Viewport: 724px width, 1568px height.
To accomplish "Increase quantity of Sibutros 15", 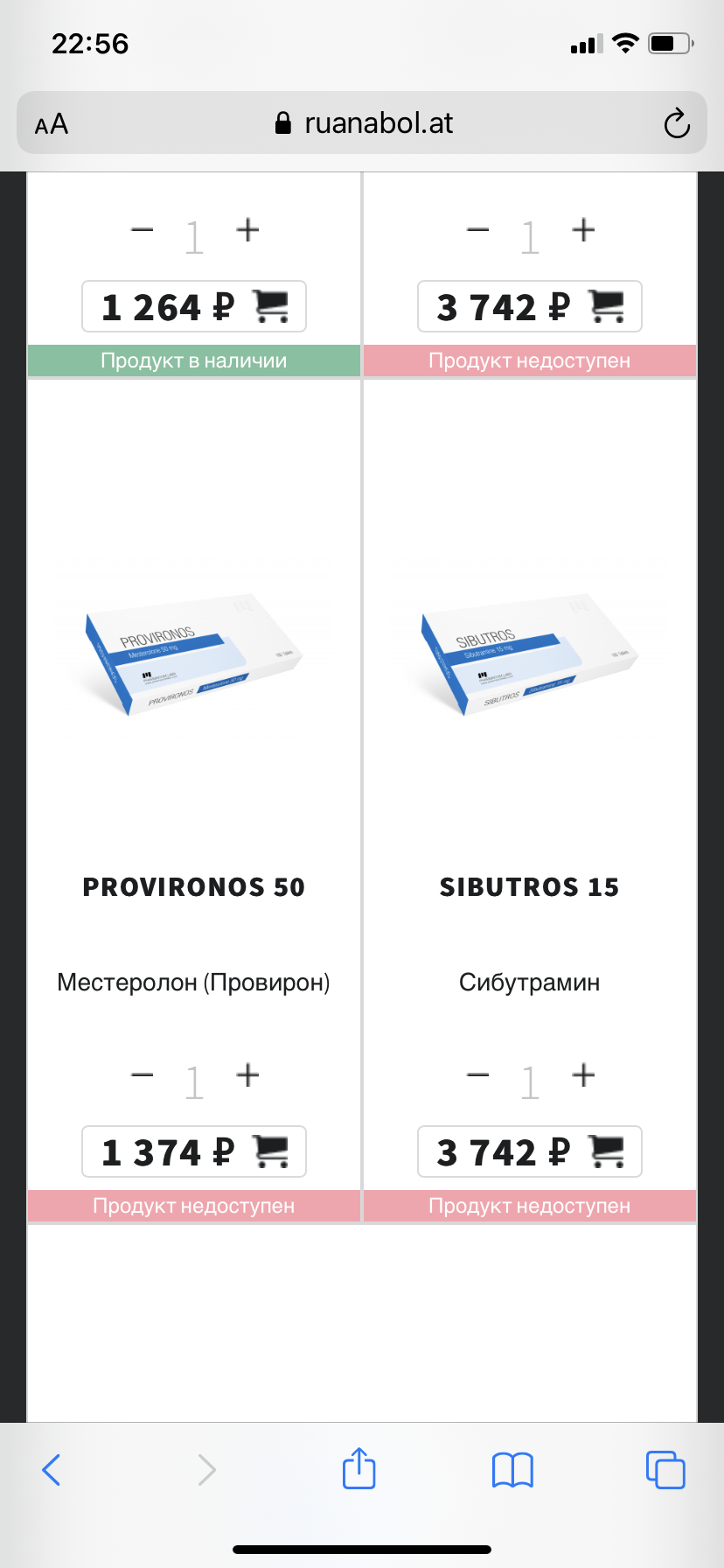I will tap(583, 1074).
